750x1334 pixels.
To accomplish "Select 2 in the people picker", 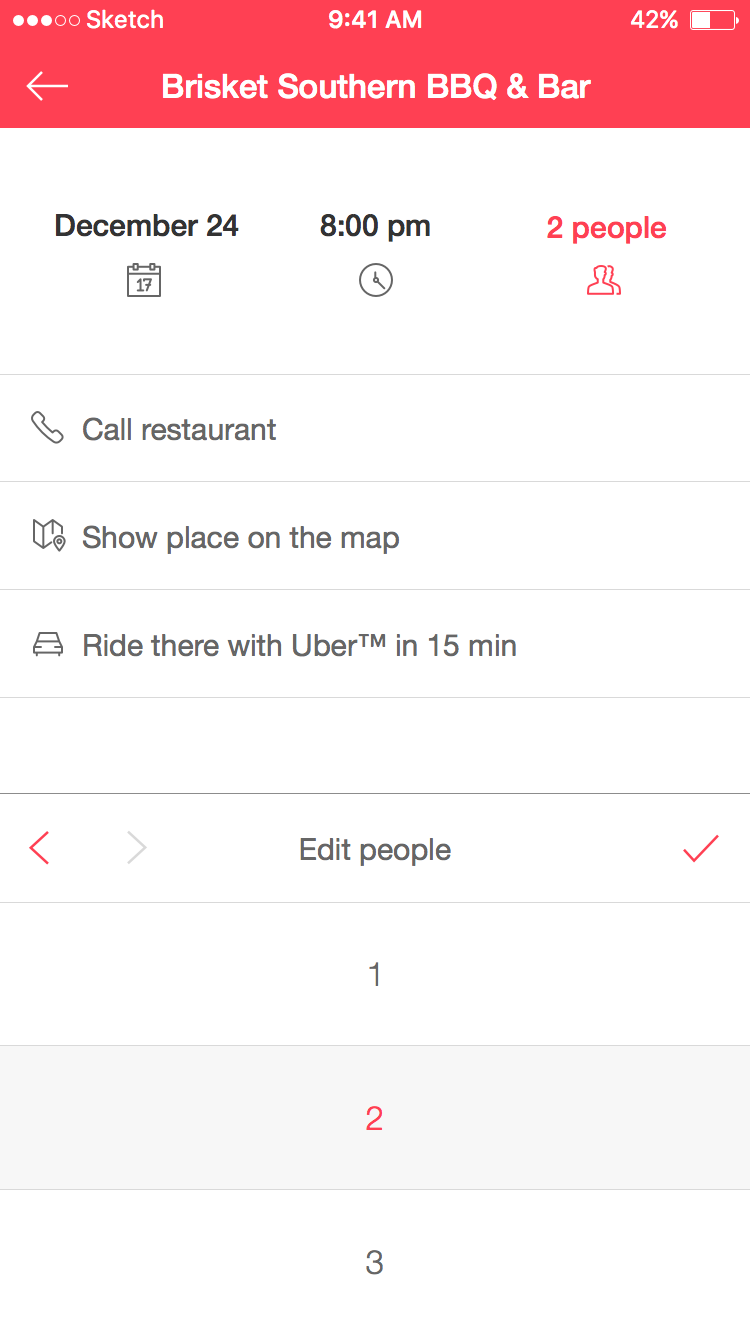I will [375, 1118].
